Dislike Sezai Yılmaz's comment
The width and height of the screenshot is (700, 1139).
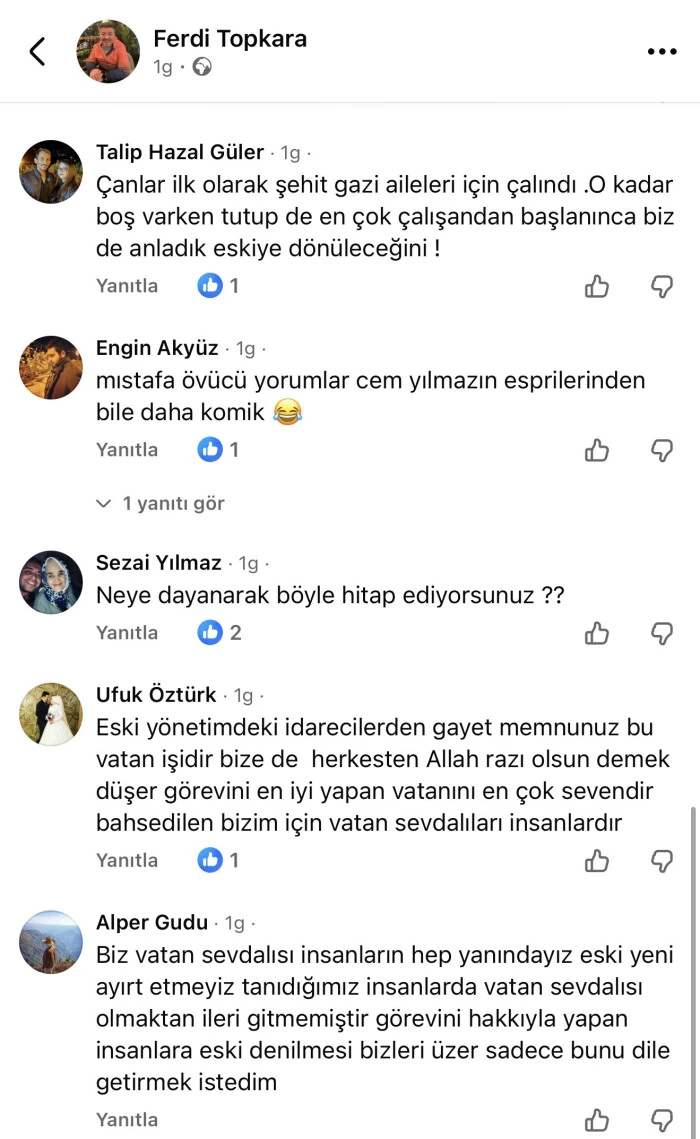[x=662, y=633]
